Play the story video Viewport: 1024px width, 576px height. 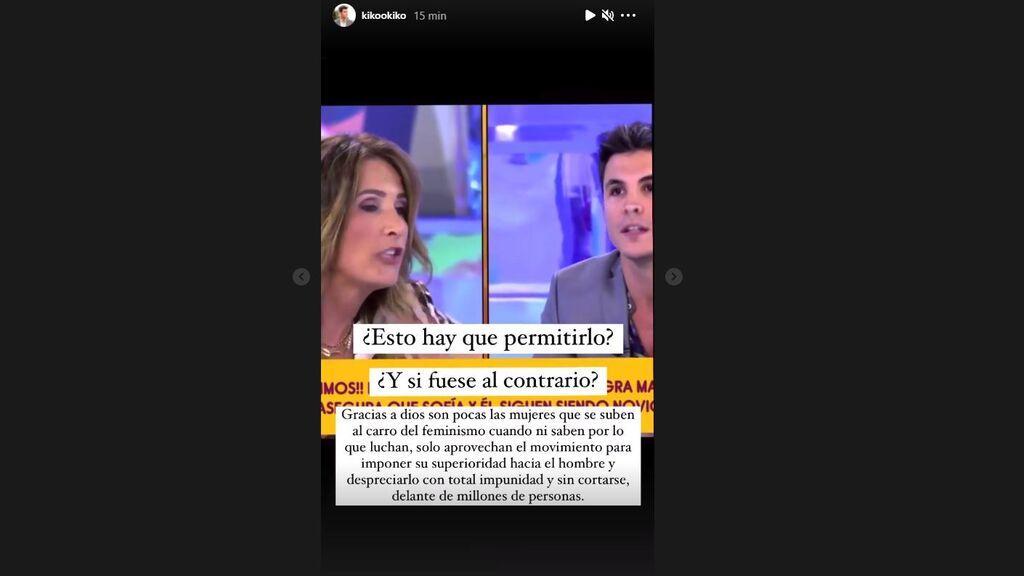point(590,15)
